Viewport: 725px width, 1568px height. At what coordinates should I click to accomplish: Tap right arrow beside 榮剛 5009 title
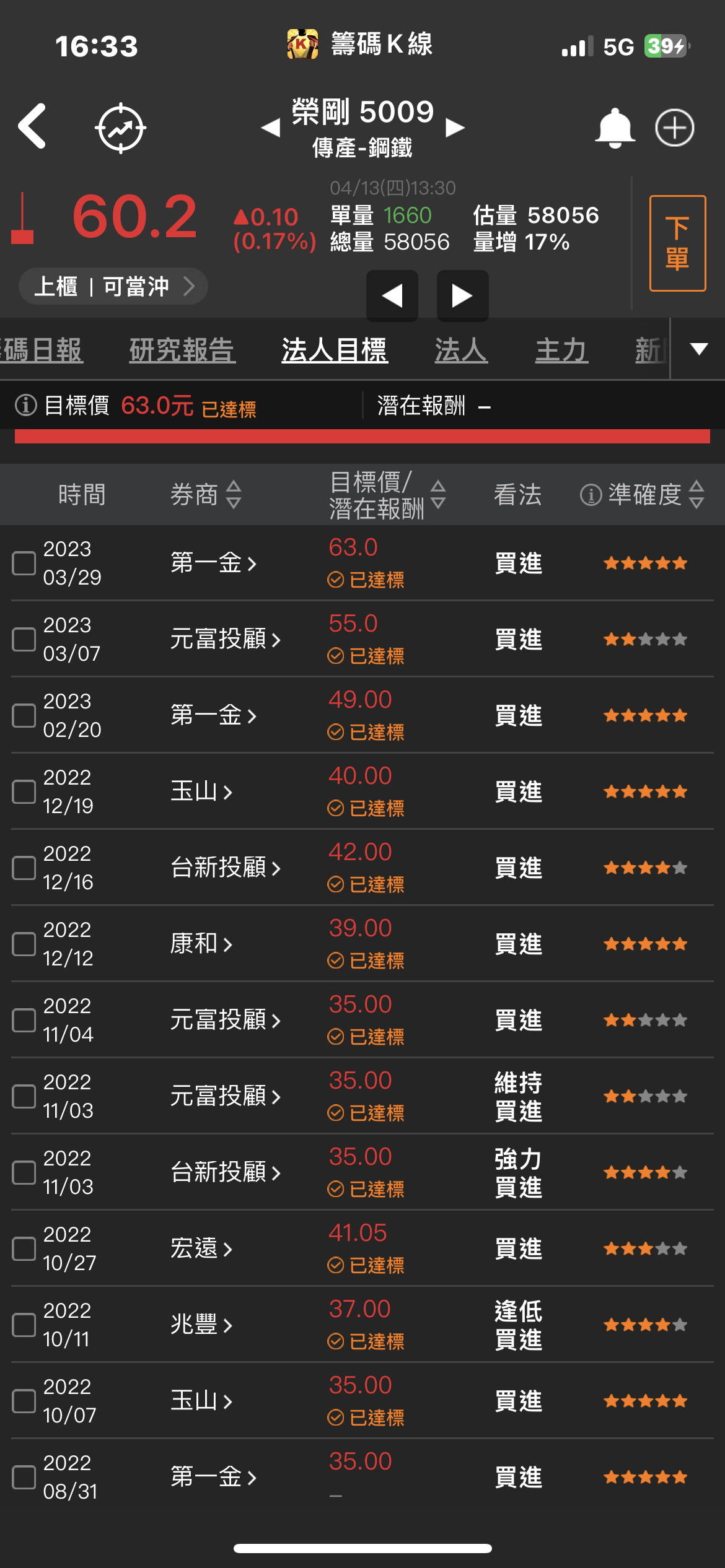point(455,126)
